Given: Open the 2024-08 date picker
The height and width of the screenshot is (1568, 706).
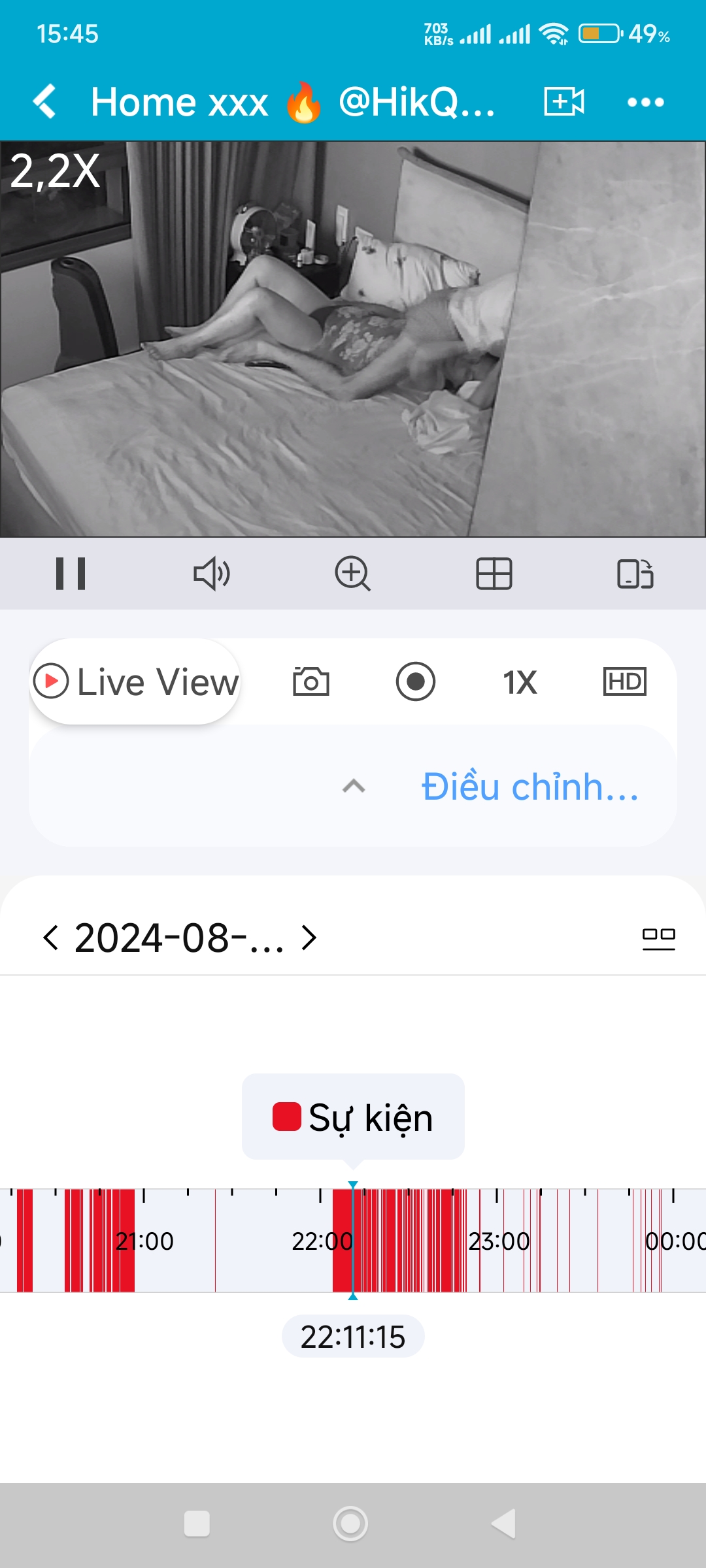Looking at the screenshot, I should coord(179,938).
